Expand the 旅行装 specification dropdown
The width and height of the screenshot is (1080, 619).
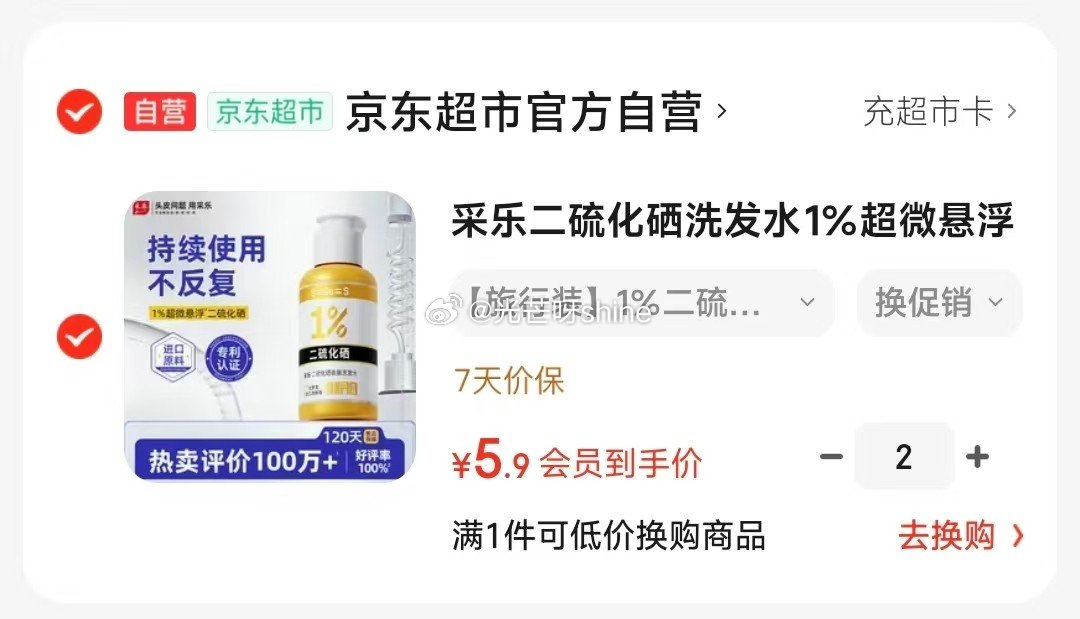coord(642,302)
